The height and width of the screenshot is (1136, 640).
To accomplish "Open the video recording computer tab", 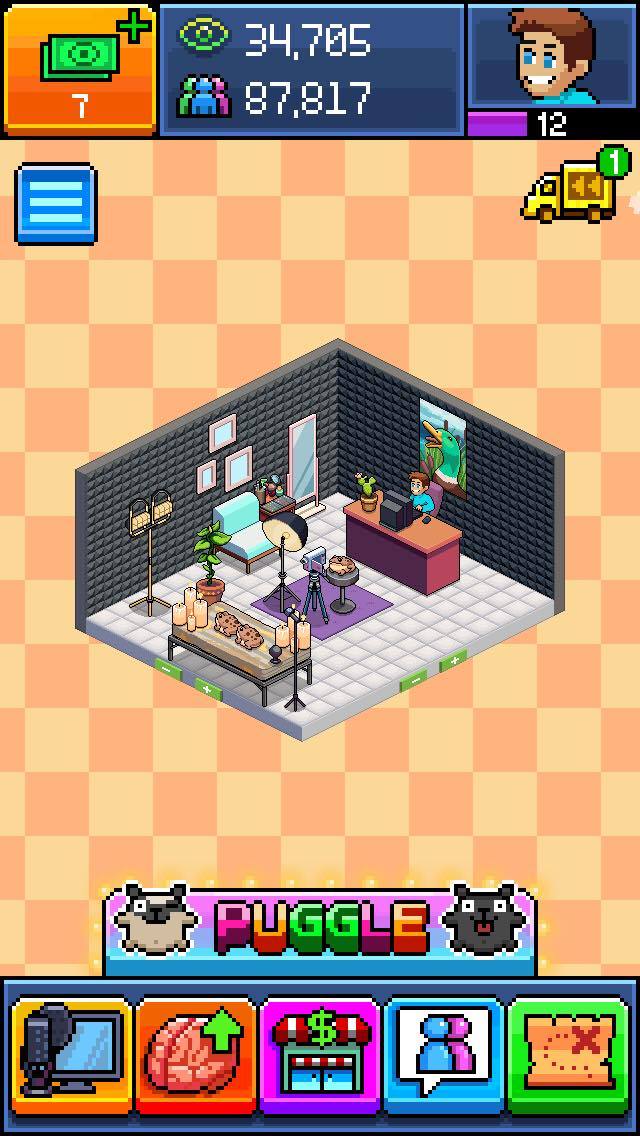I will click(x=72, y=1056).
